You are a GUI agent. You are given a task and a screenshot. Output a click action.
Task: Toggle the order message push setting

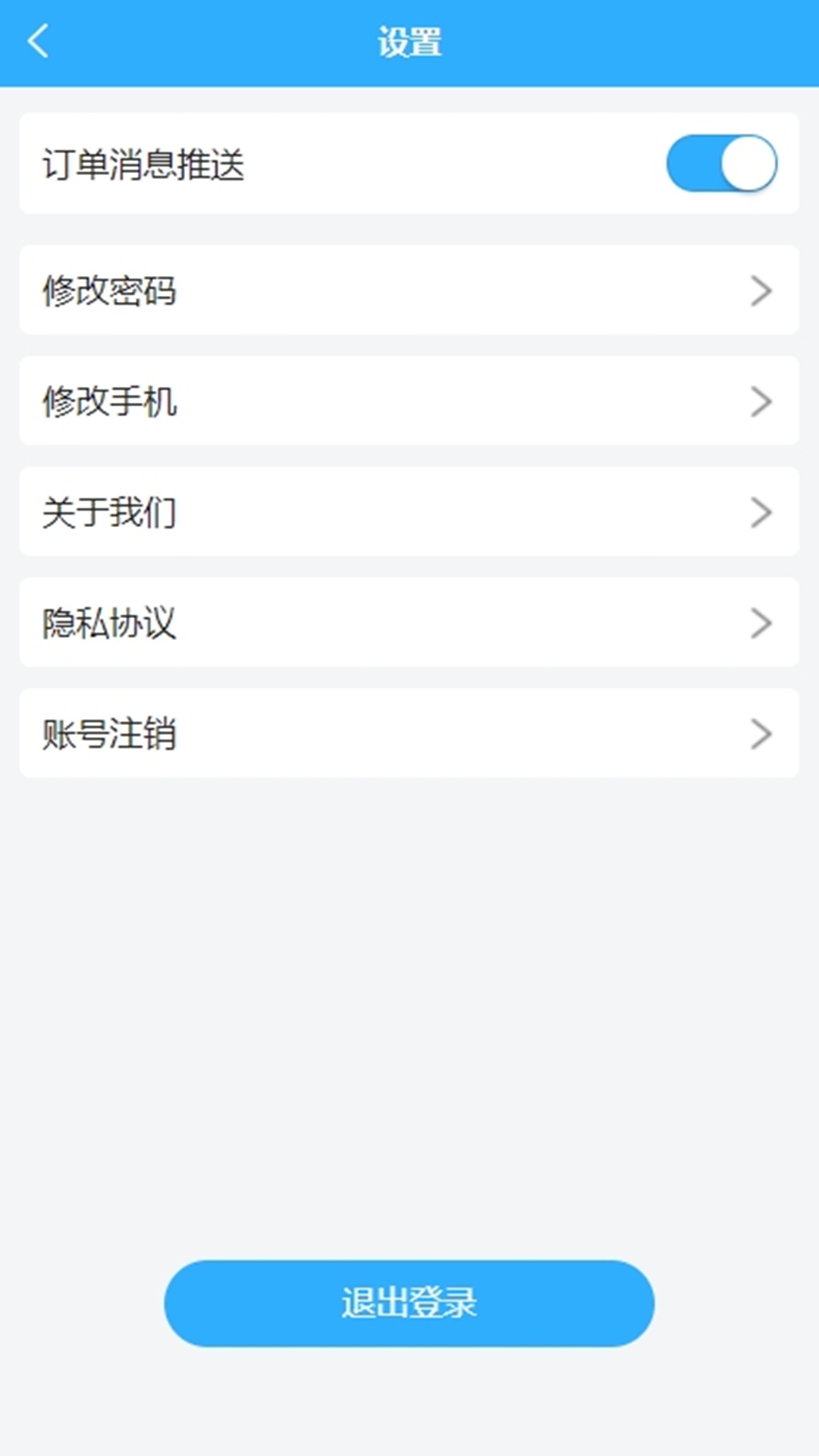[720, 162]
